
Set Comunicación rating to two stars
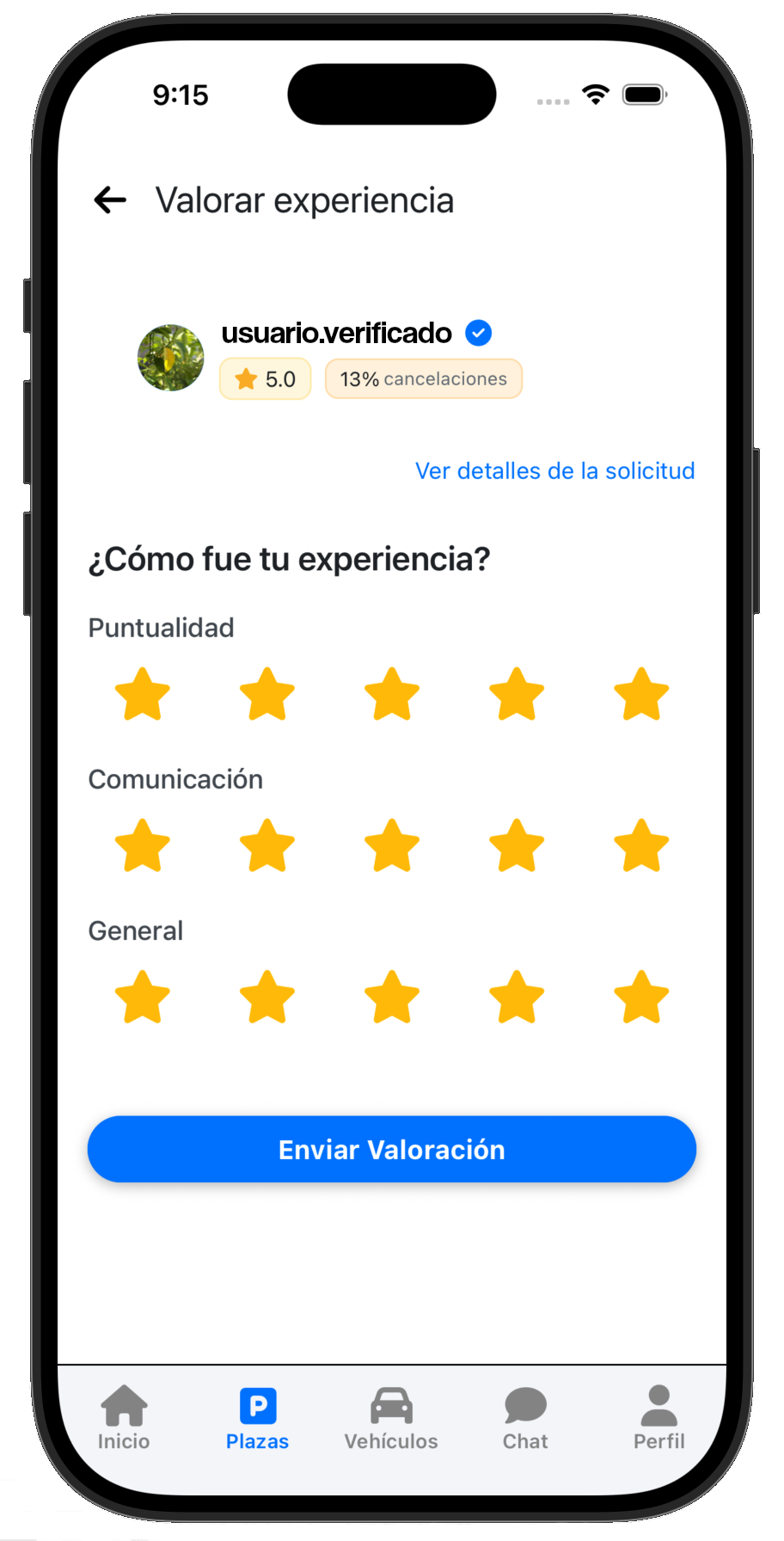pos(267,845)
